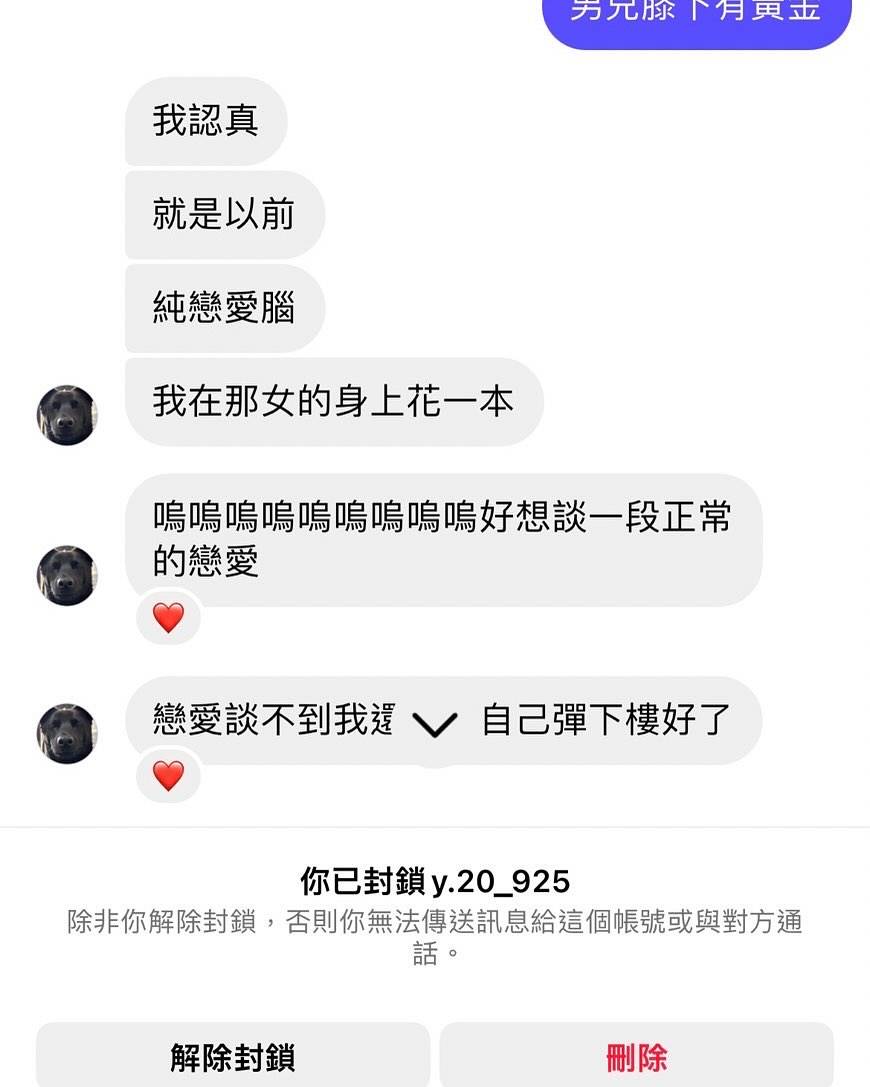Tap 解除封鎖 to unblock y.20_925

pyautogui.click(x=233, y=1056)
